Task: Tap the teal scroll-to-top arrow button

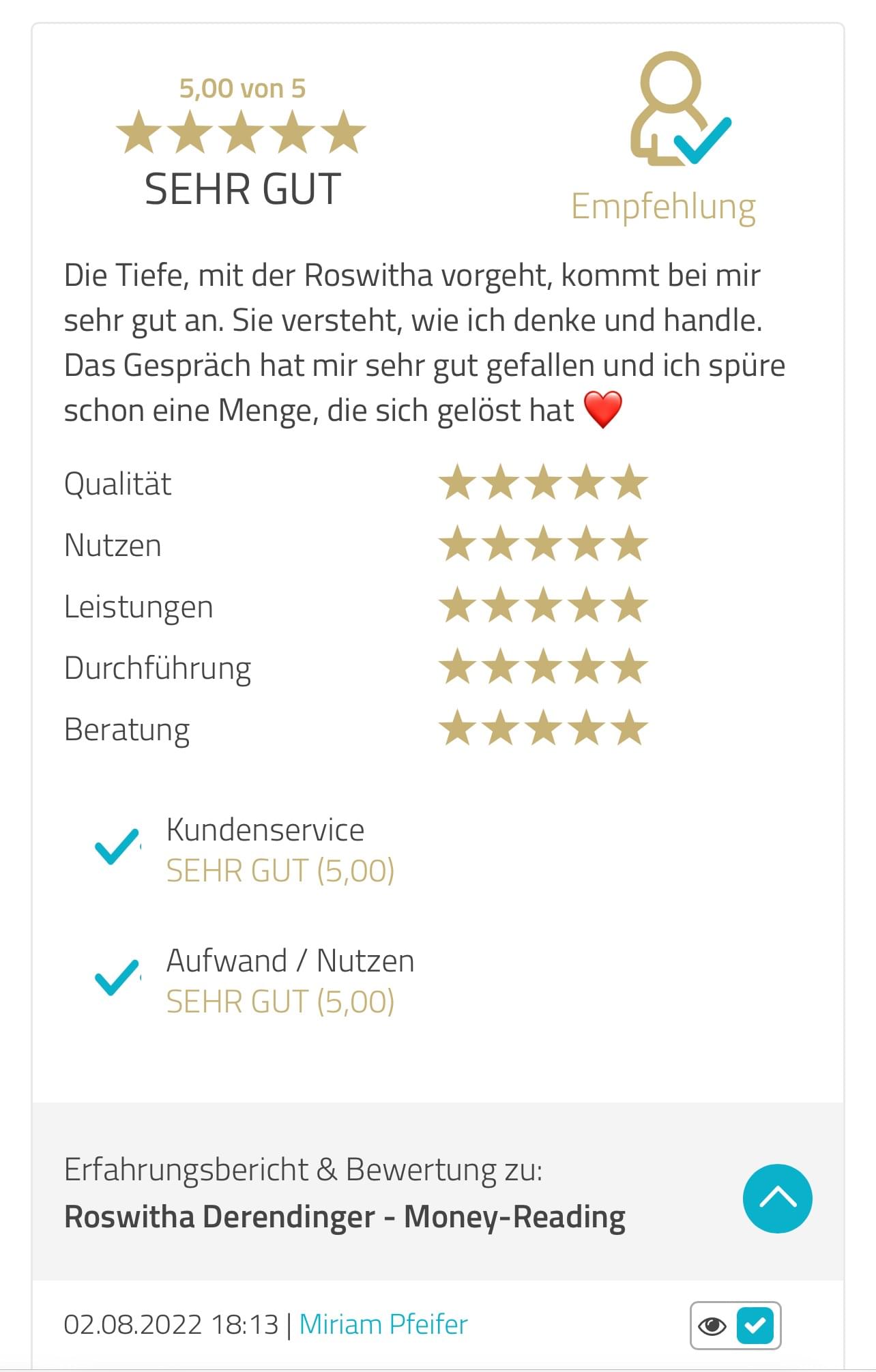Action: pos(777,1198)
